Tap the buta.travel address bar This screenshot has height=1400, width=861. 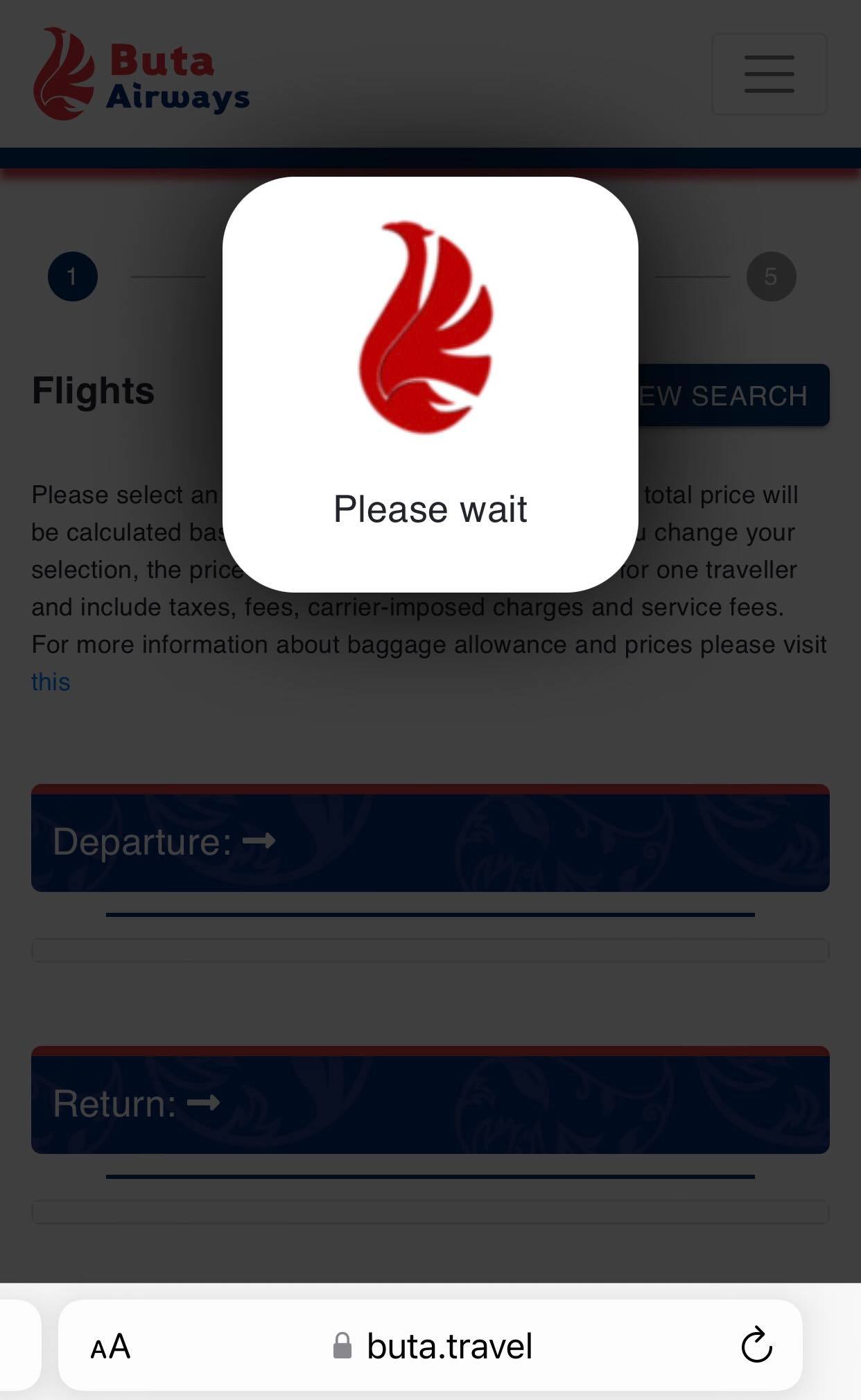click(430, 1345)
